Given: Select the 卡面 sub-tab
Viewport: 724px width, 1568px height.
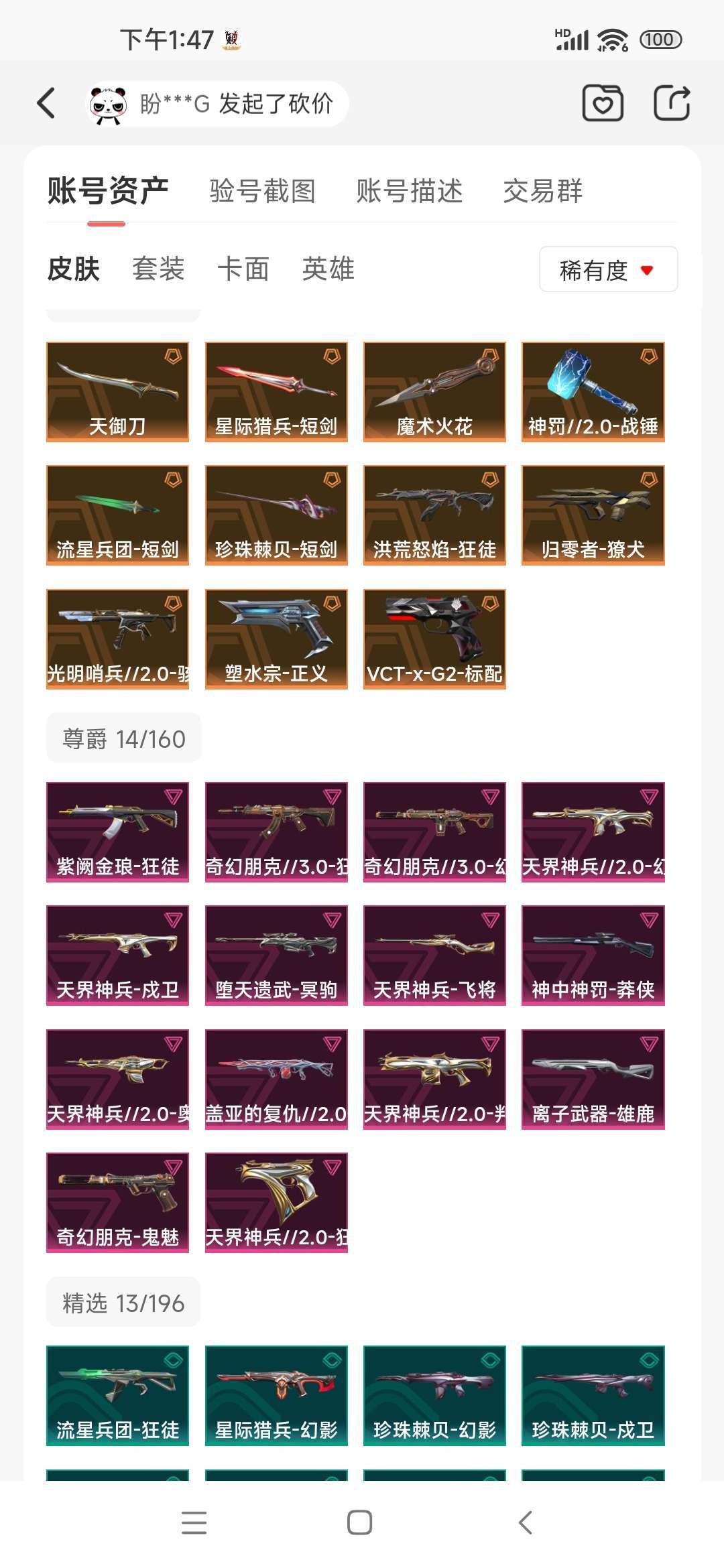Looking at the screenshot, I should coord(243,269).
